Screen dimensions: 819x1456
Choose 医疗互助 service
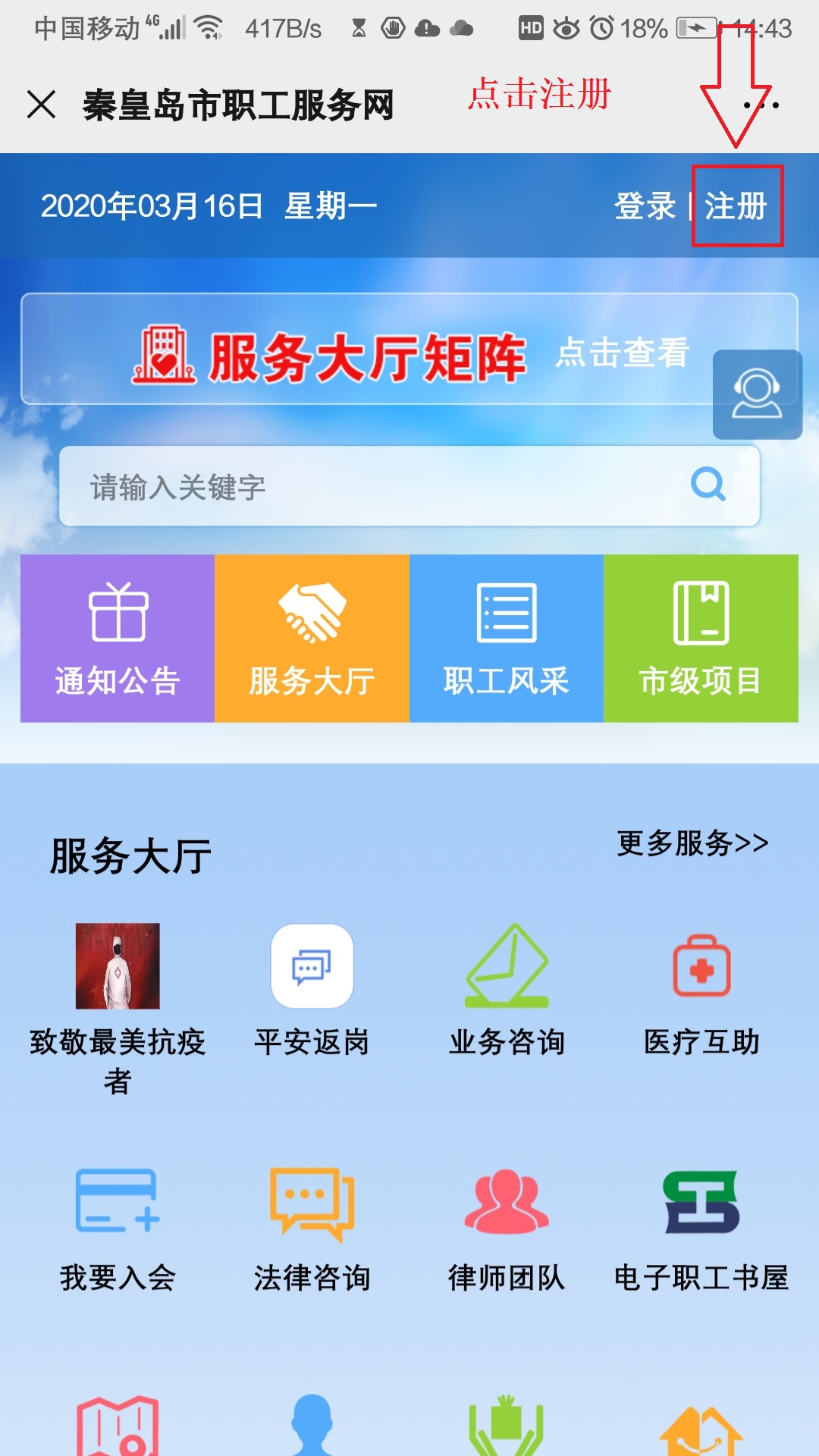pos(701,986)
